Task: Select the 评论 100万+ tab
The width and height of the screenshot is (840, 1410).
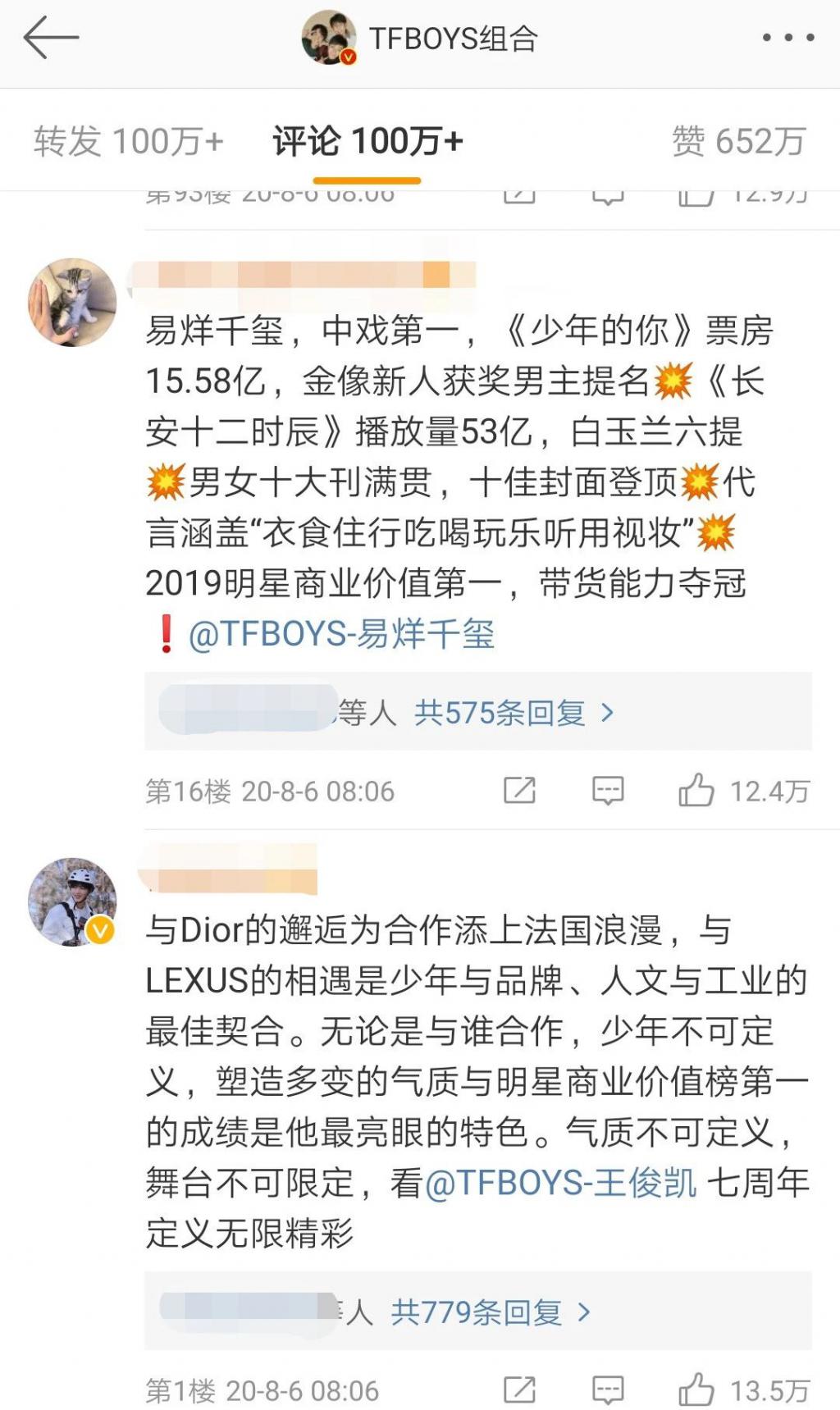Action: 367,141
